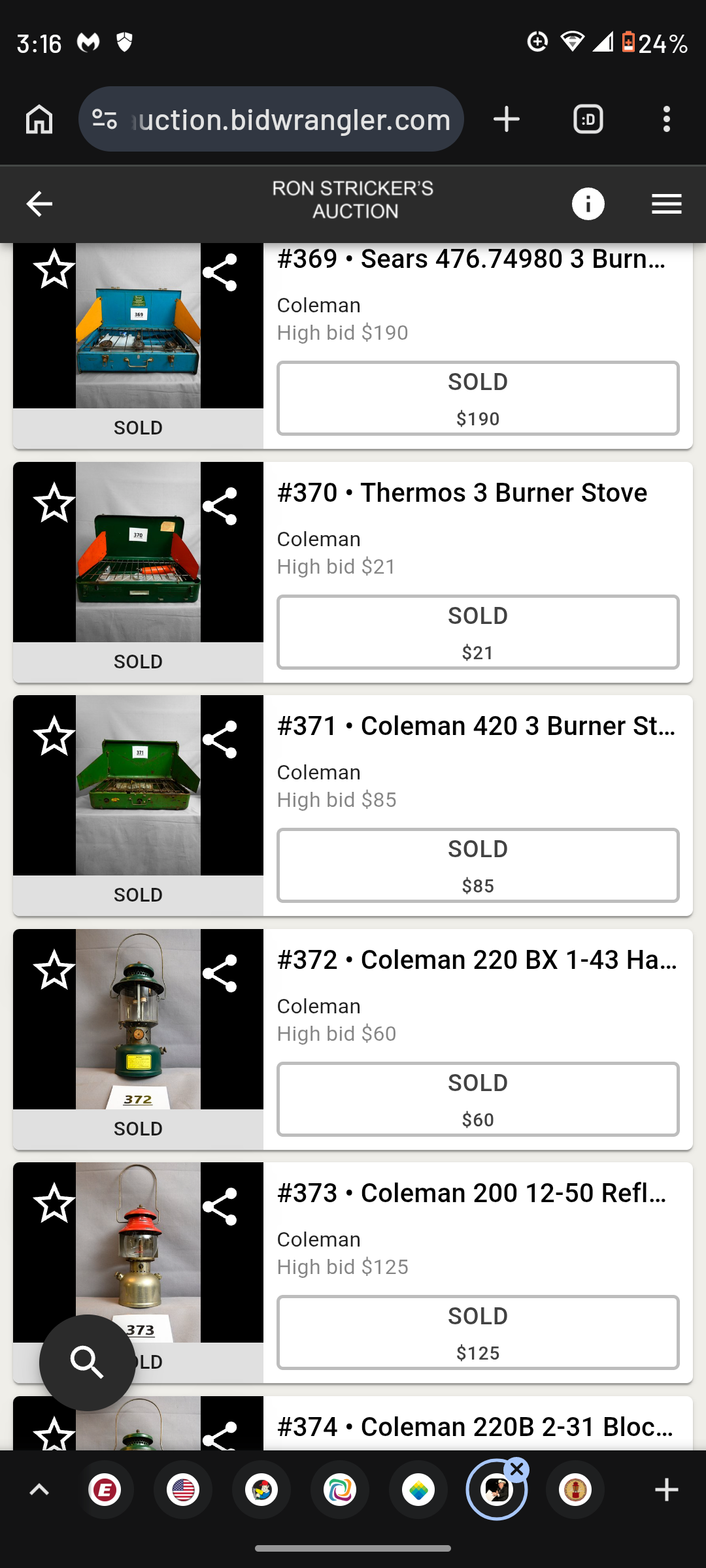The width and height of the screenshot is (706, 1568).
Task: Tap the SOLD $125 button on lot #373
Action: click(478, 1332)
